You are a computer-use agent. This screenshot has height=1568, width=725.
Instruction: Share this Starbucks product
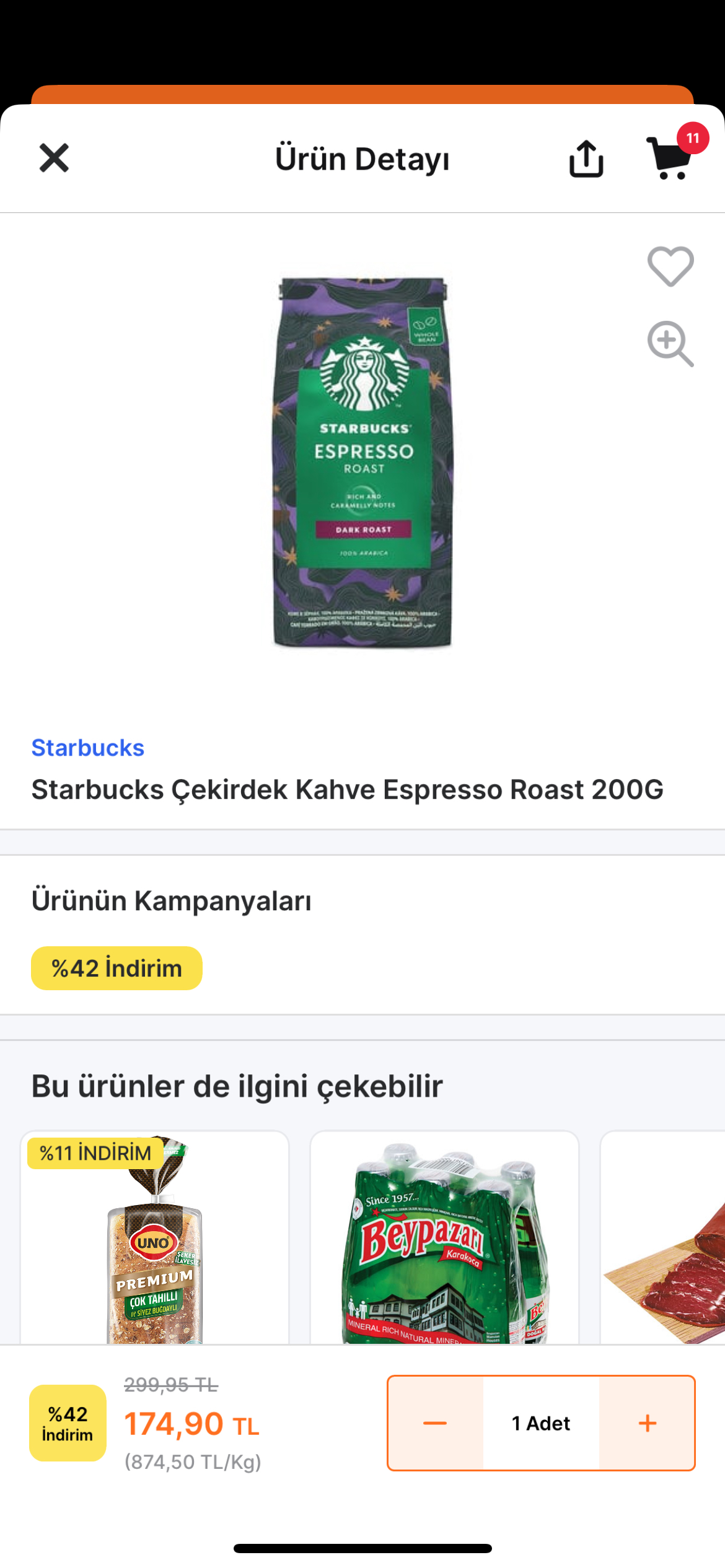pyautogui.click(x=586, y=159)
